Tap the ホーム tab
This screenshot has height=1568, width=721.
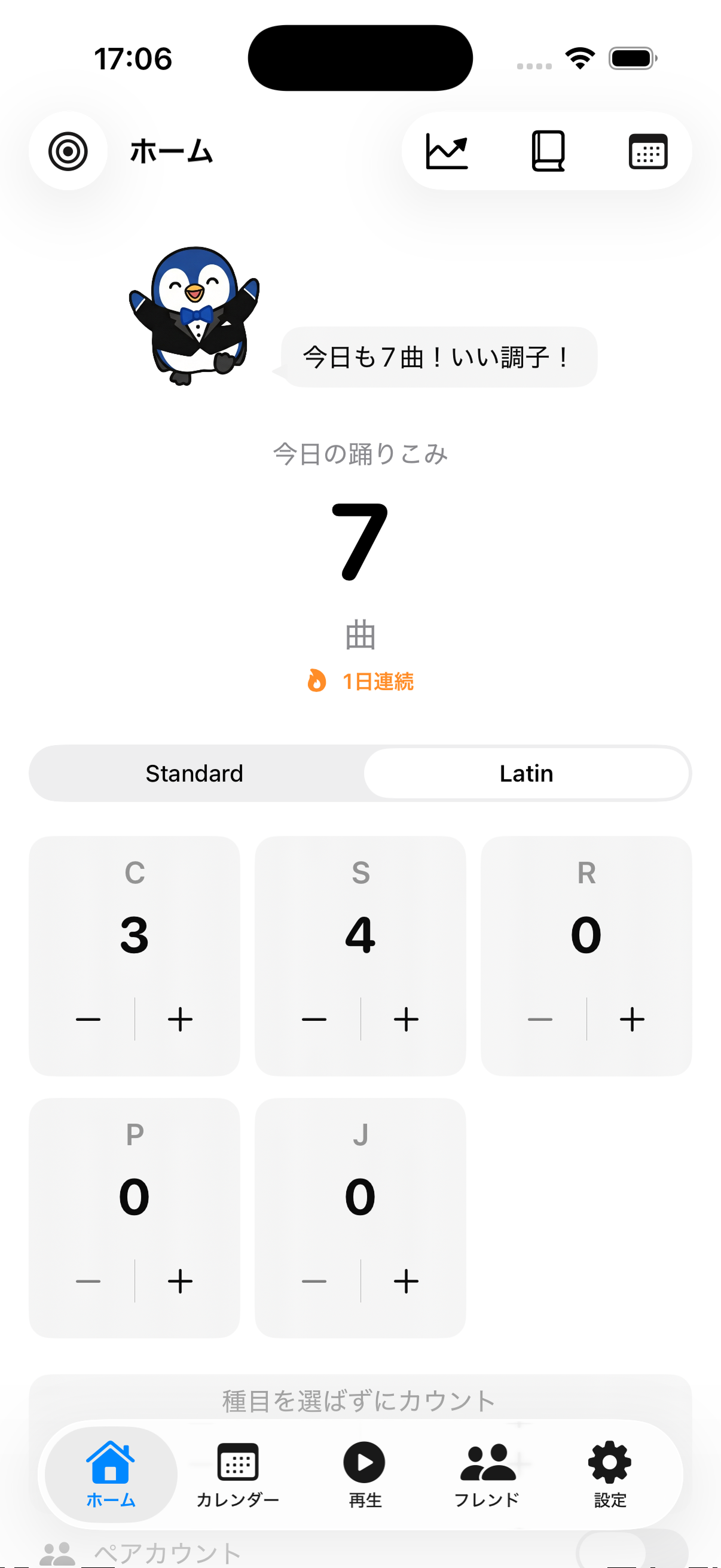[111, 1474]
